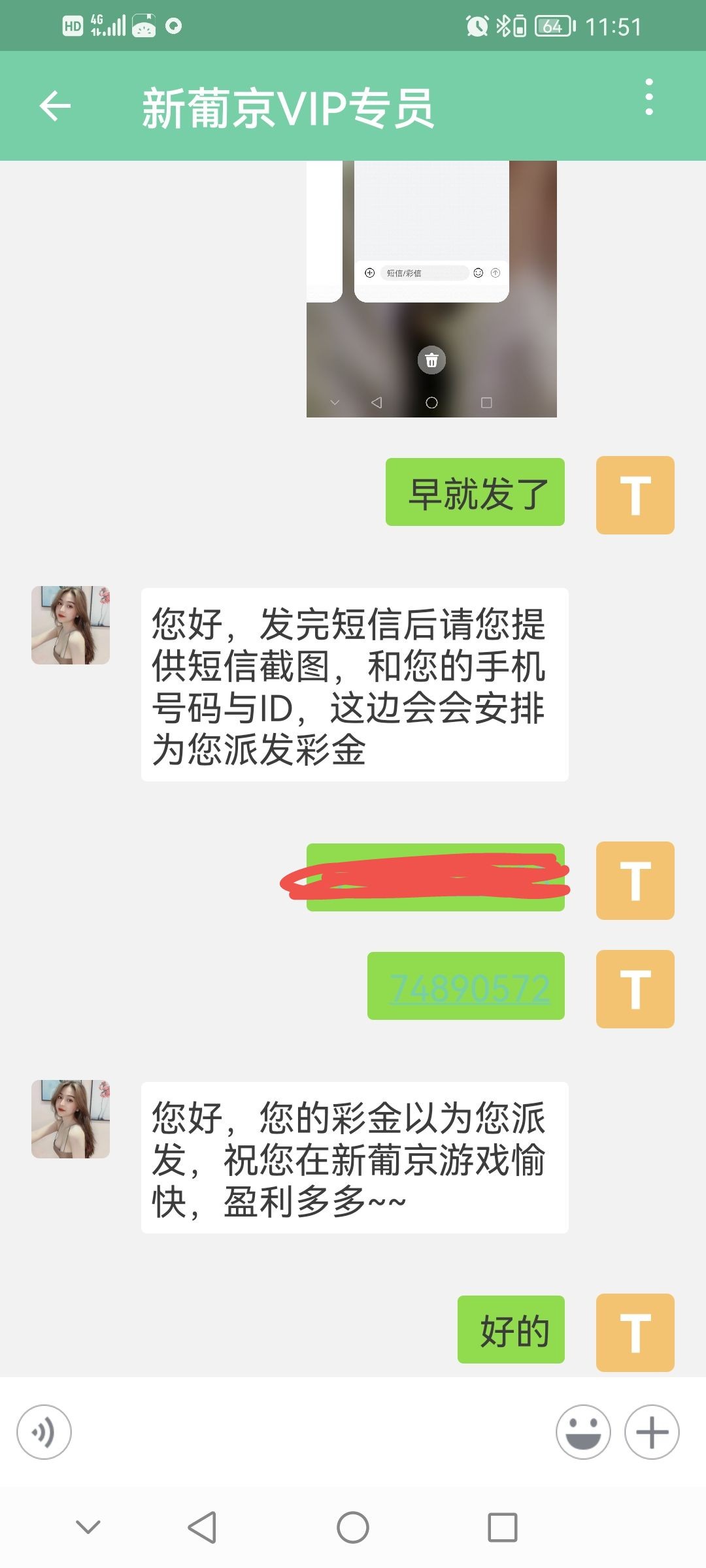Screen dimensions: 706x1568
Task: Open the emoji picker
Action: click(x=583, y=1432)
